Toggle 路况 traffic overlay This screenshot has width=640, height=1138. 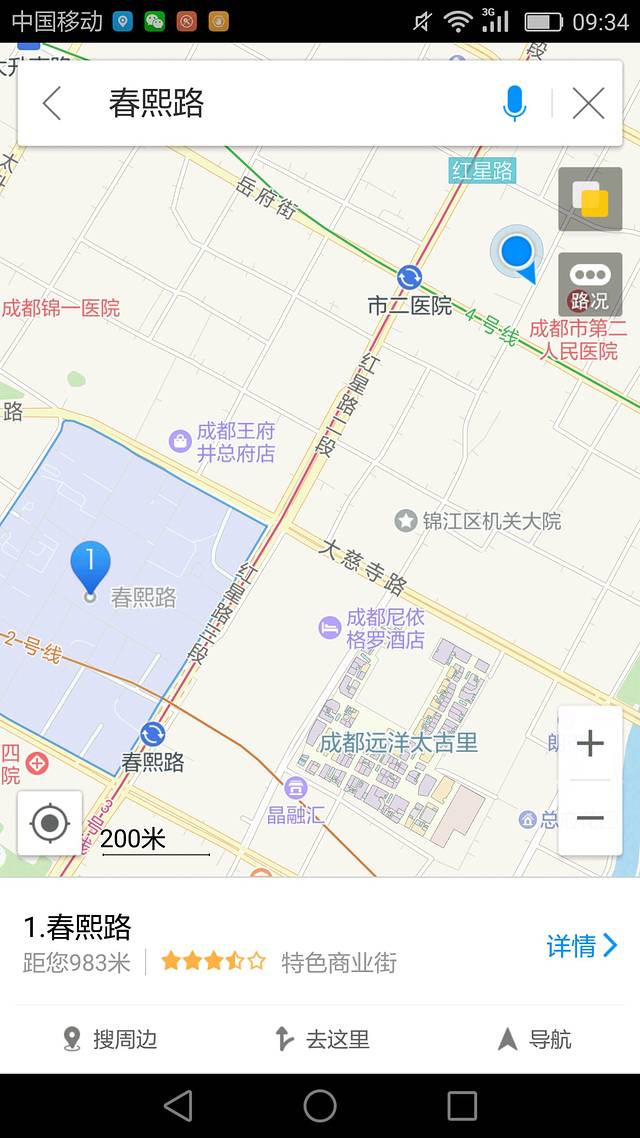590,285
